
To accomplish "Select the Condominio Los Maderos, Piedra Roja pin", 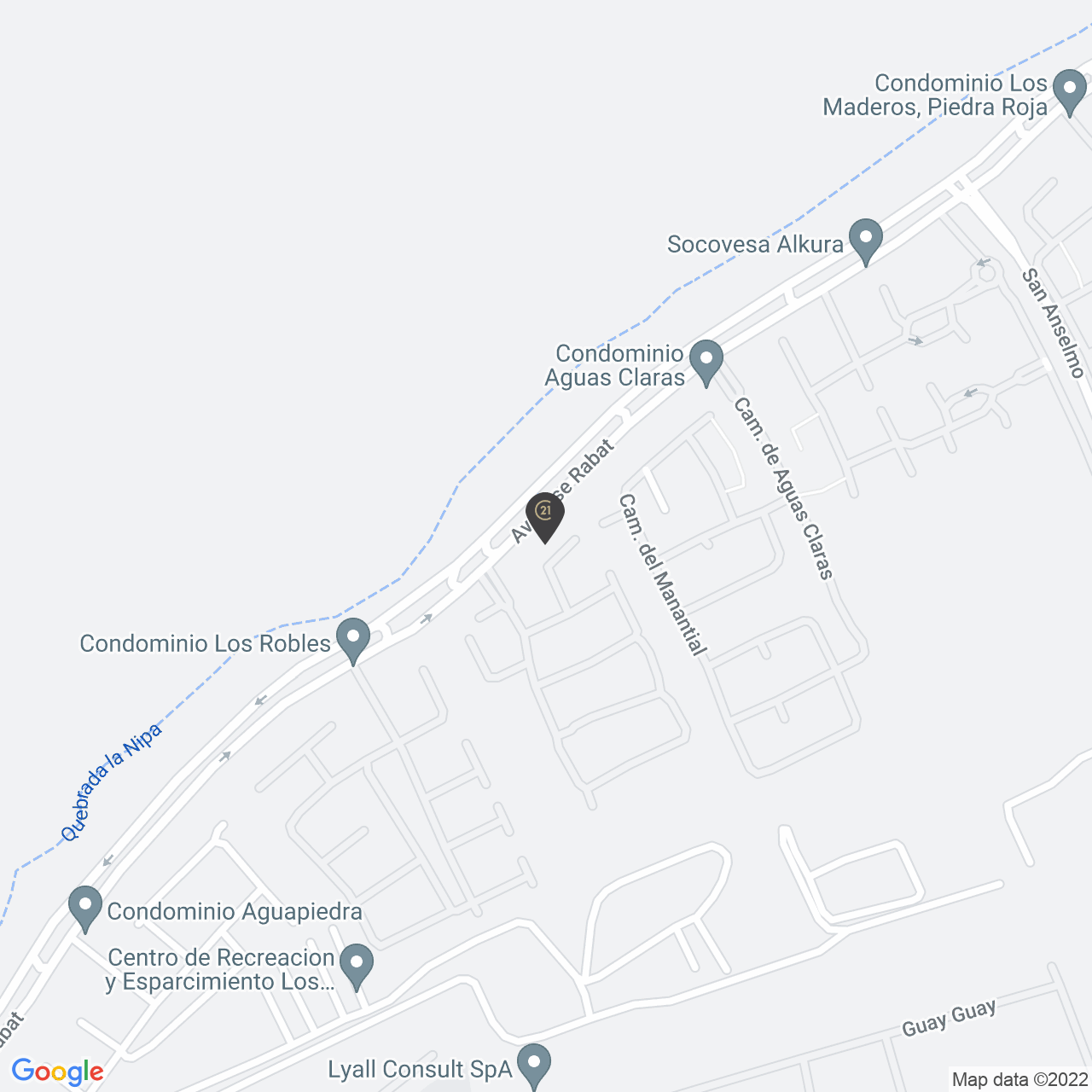I will coord(1068,90).
